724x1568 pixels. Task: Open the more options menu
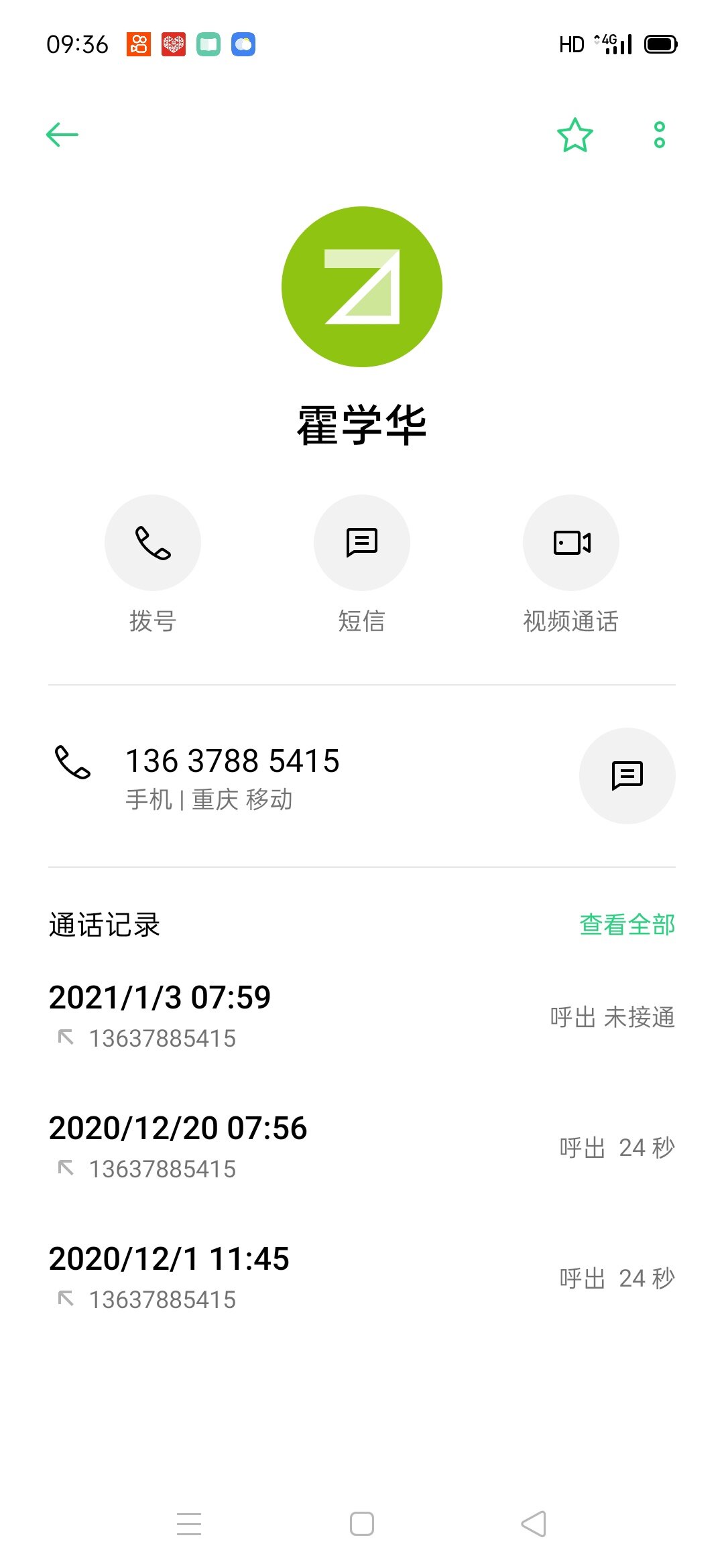click(x=659, y=135)
